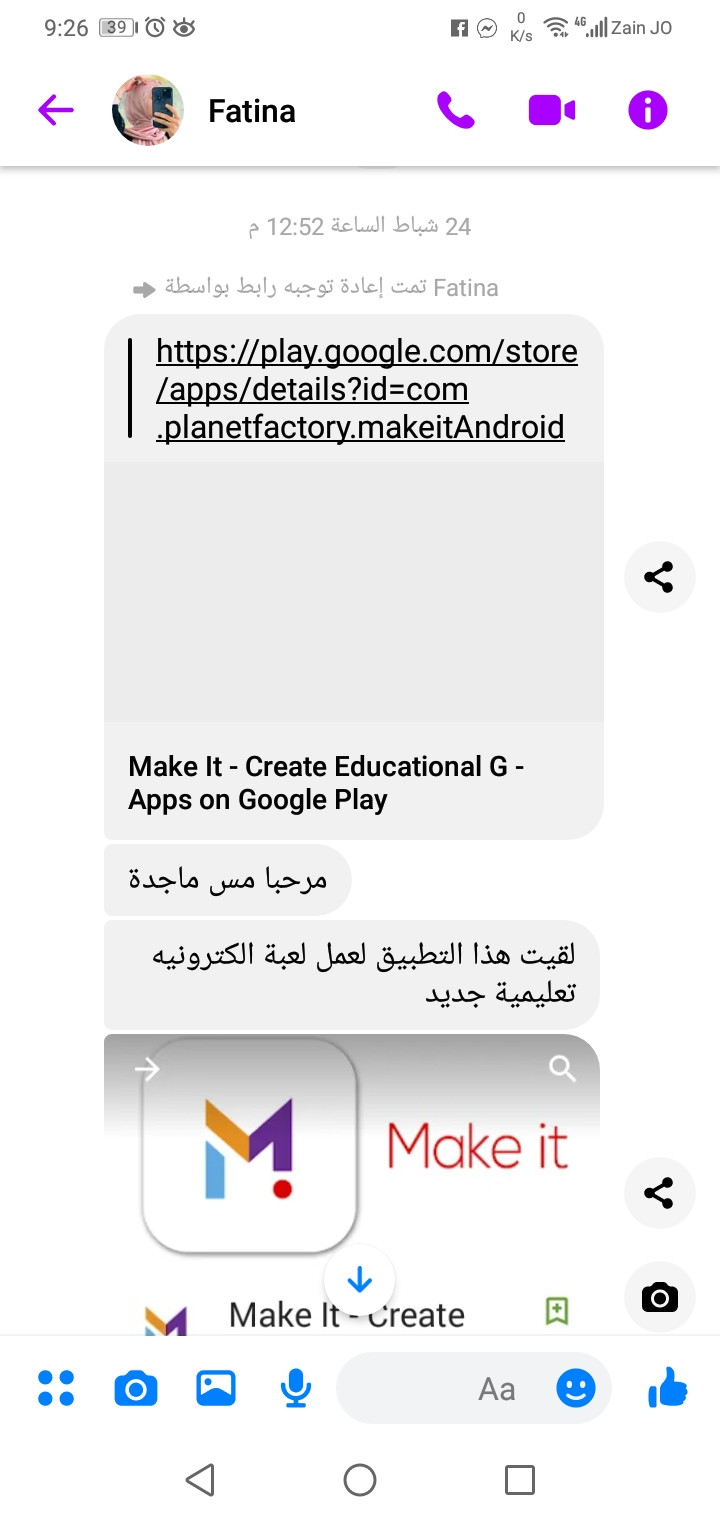Screen dimensions: 720x1520
Task: Start a voice call with Fatina
Action: (x=456, y=110)
